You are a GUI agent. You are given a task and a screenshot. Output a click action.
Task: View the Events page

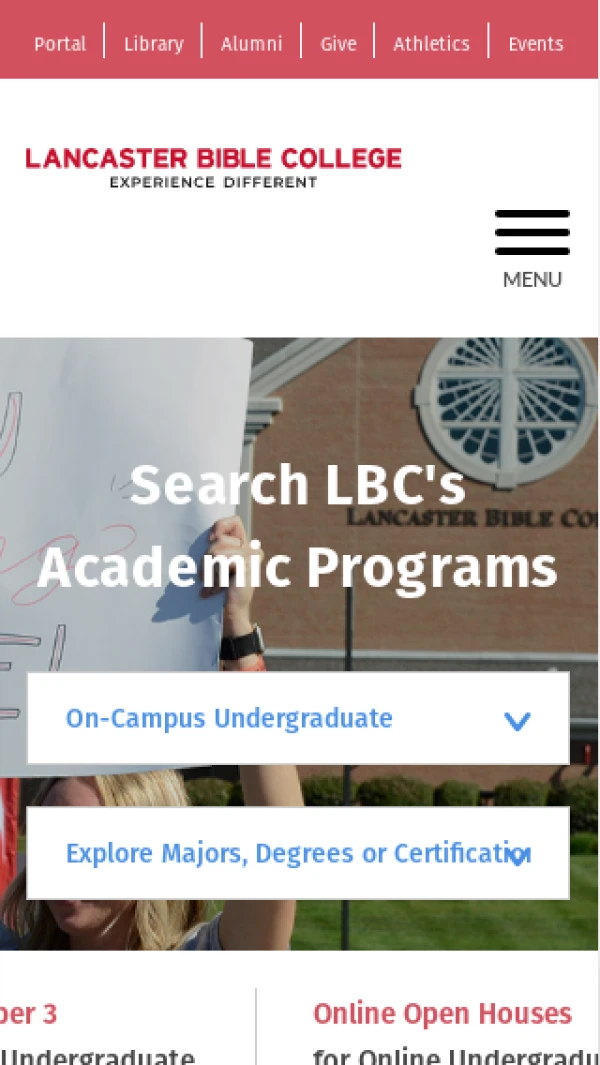tap(535, 44)
